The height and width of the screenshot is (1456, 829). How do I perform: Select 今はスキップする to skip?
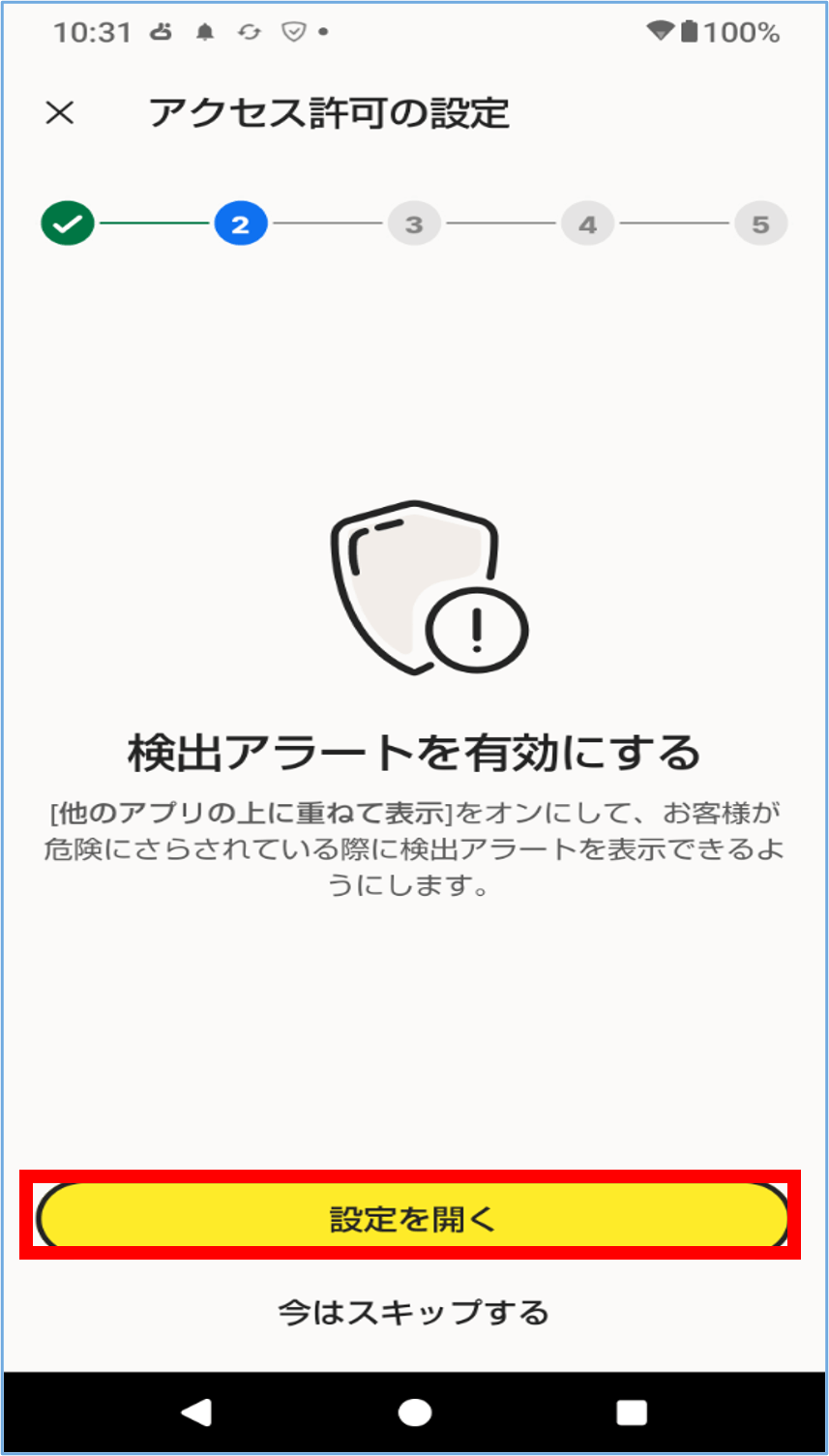(413, 1312)
